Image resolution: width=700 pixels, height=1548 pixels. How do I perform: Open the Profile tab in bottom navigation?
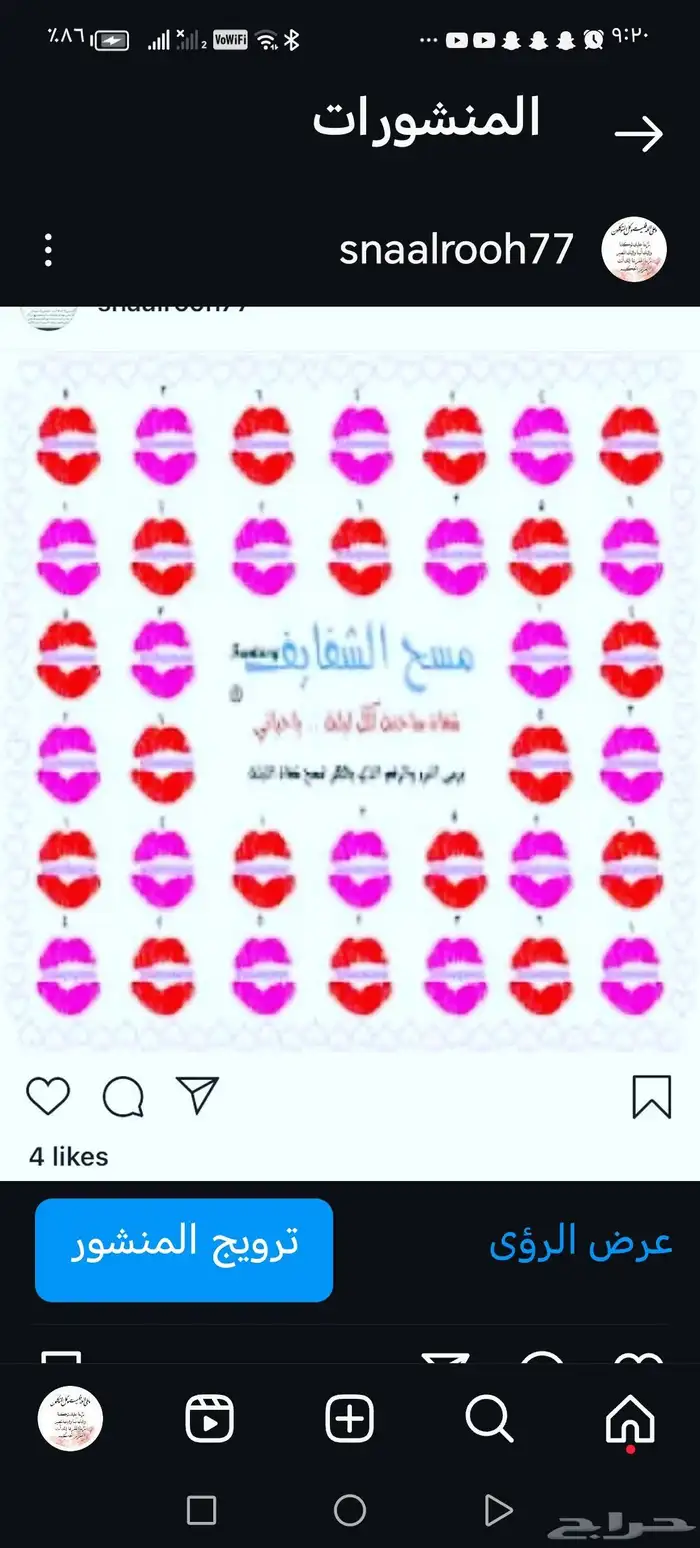(x=70, y=1418)
